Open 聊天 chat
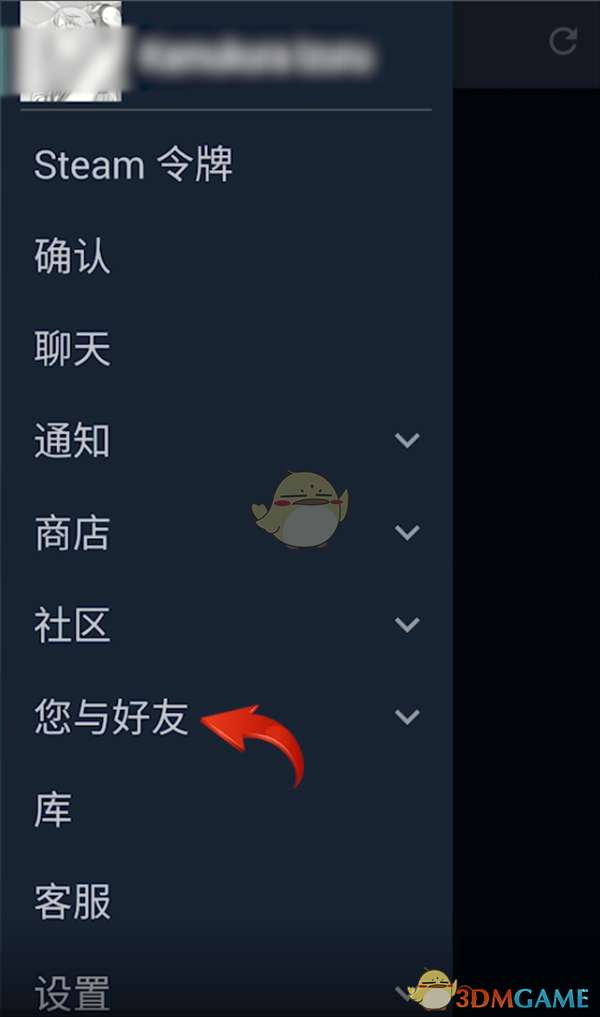The width and height of the screenshot is (600, 1017). (72, 349)
